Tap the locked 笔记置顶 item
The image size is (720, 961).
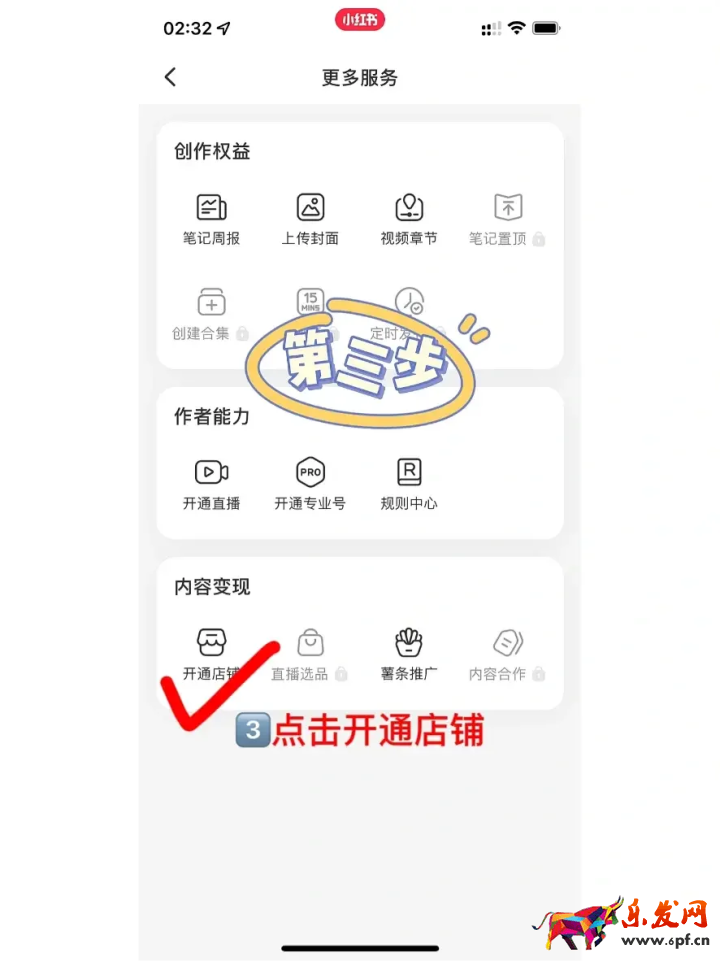click(508, 219)
